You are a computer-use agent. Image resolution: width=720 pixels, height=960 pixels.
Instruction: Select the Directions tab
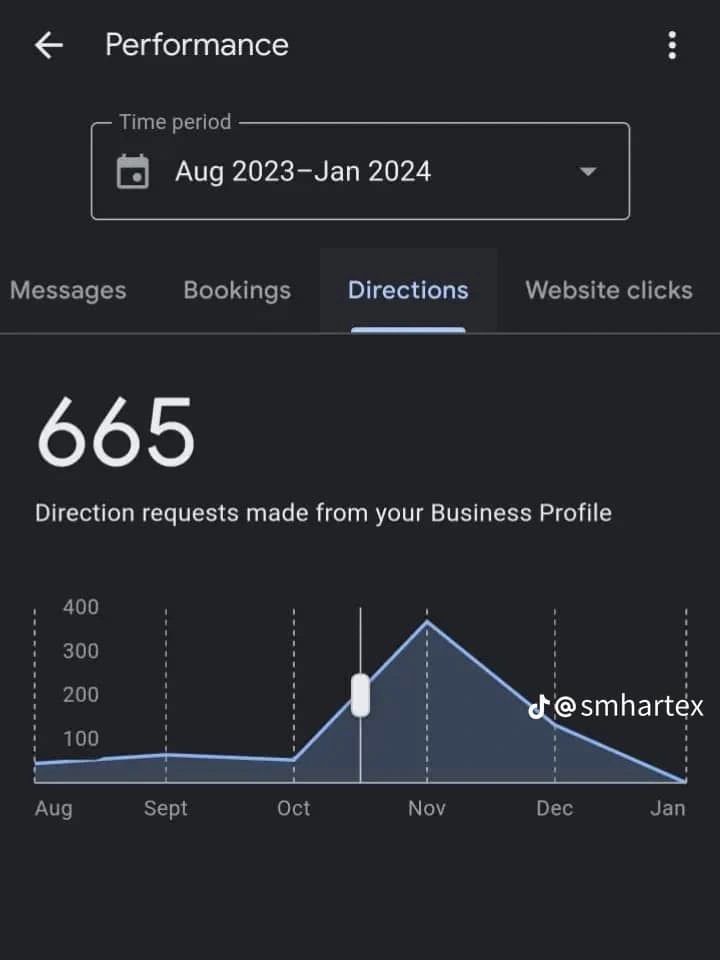tap(408, 290)
